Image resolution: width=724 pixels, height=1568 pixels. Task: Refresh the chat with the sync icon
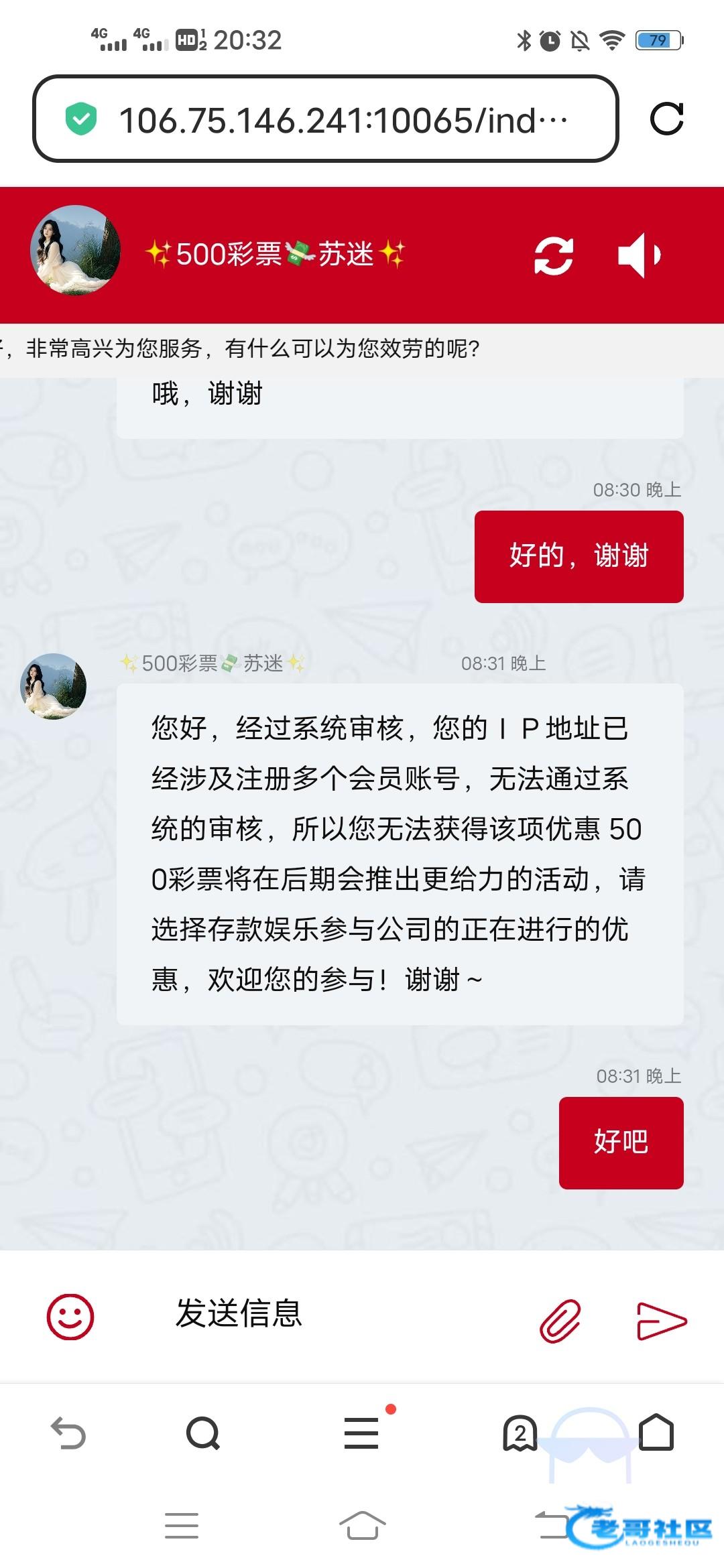[554, 256]
